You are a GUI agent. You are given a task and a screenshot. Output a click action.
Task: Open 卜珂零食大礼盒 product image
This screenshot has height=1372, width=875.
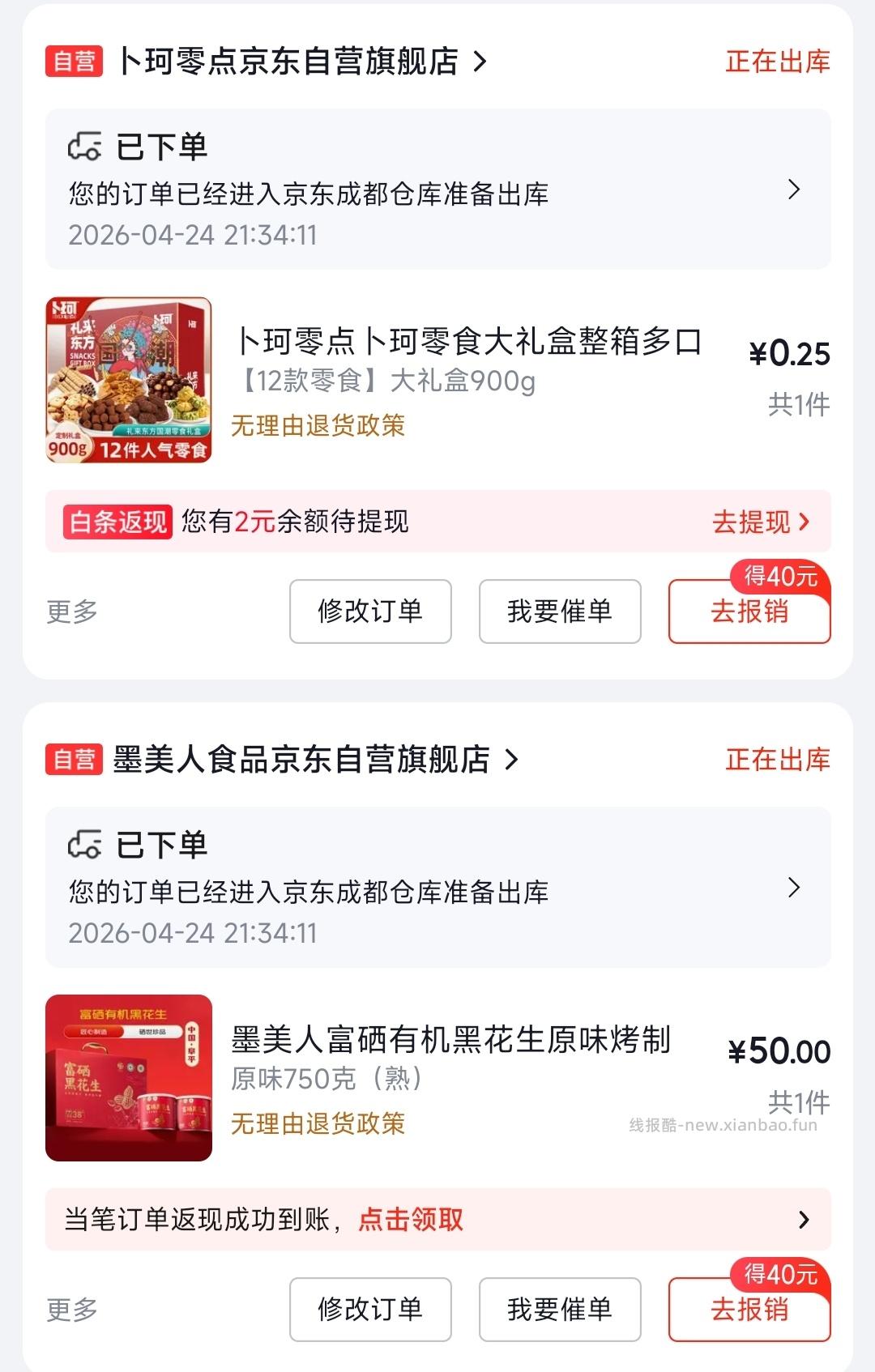(129, 380)
